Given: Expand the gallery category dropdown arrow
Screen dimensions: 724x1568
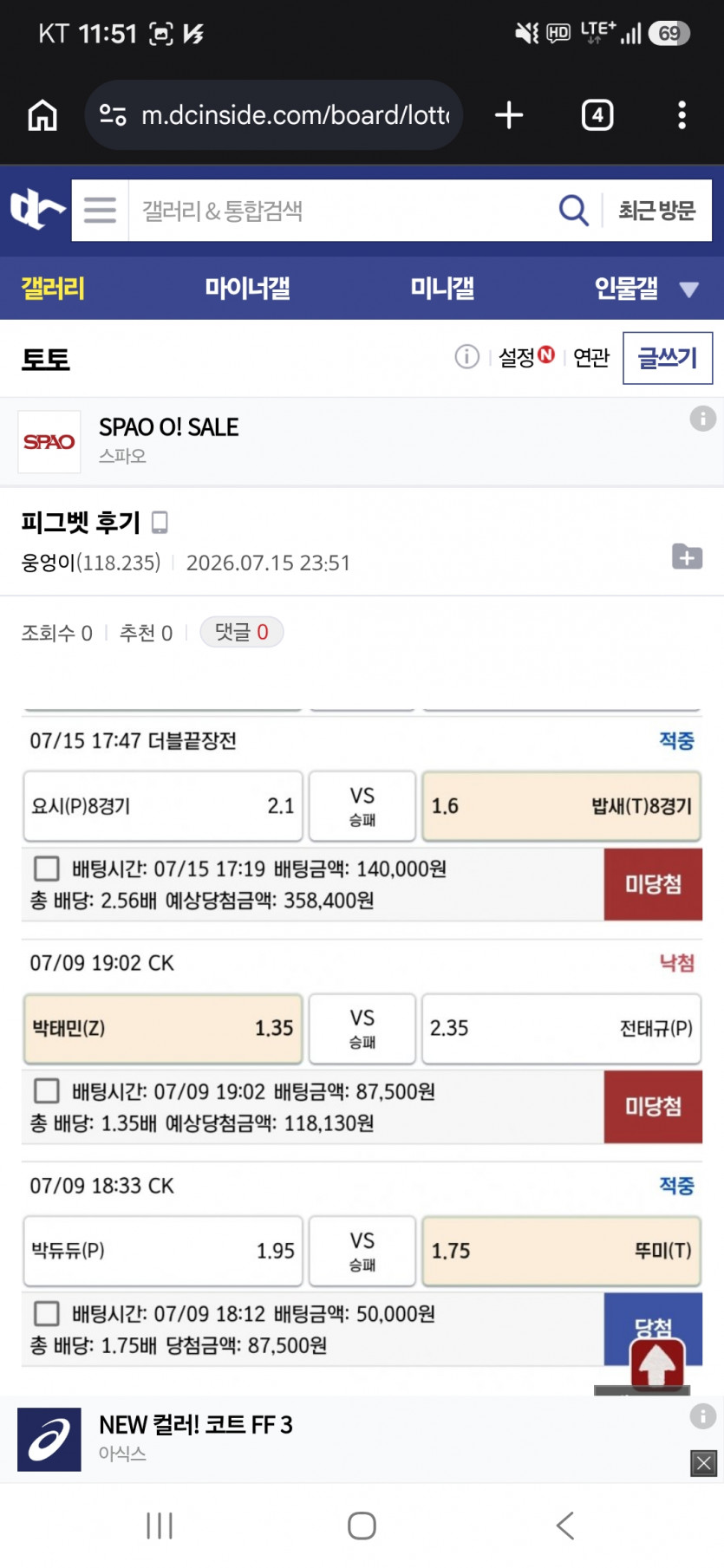Looking at the screenshot, I should [x=689, y=290].
